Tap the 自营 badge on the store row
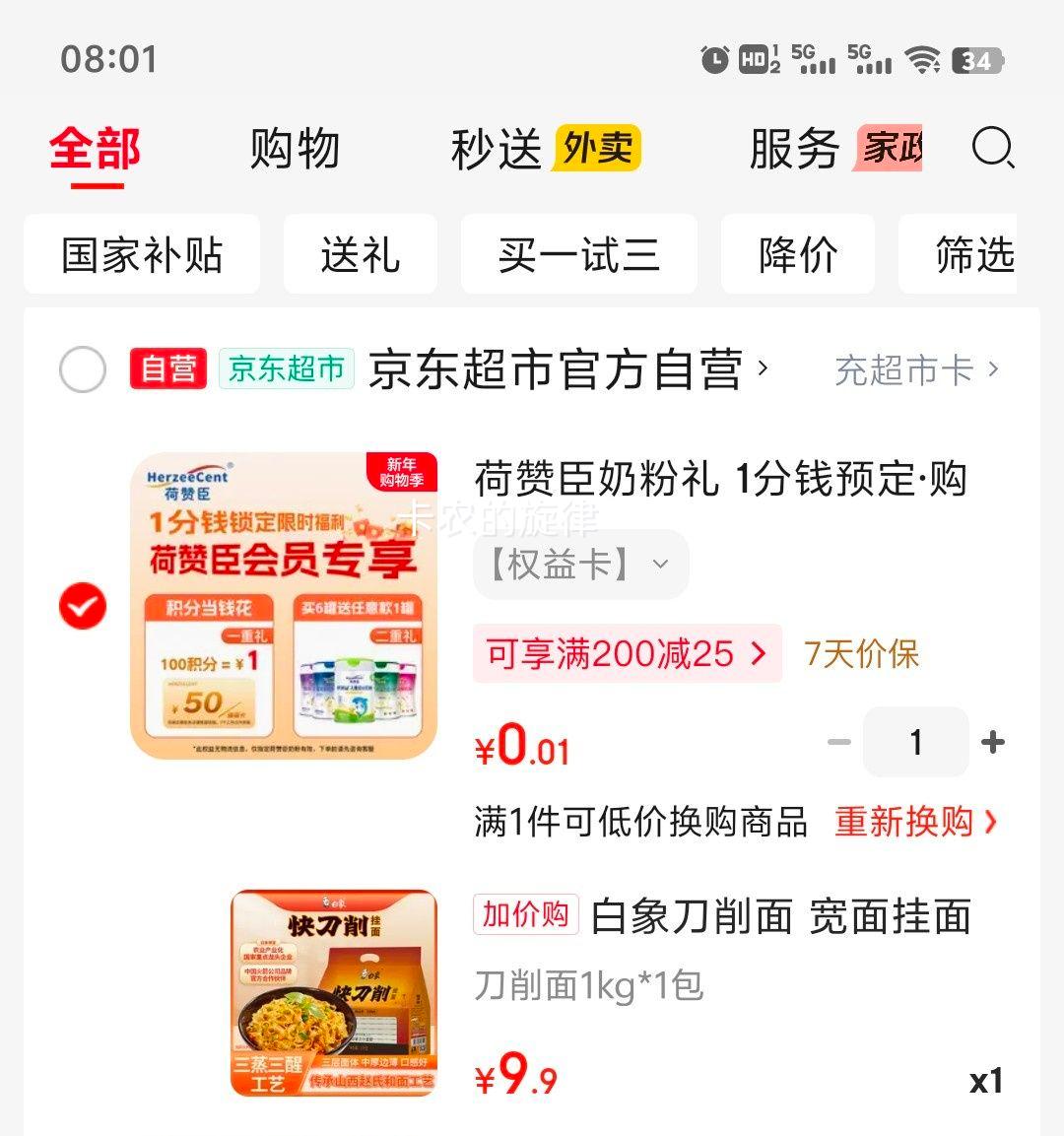1064x1136 pixels. 167,369
